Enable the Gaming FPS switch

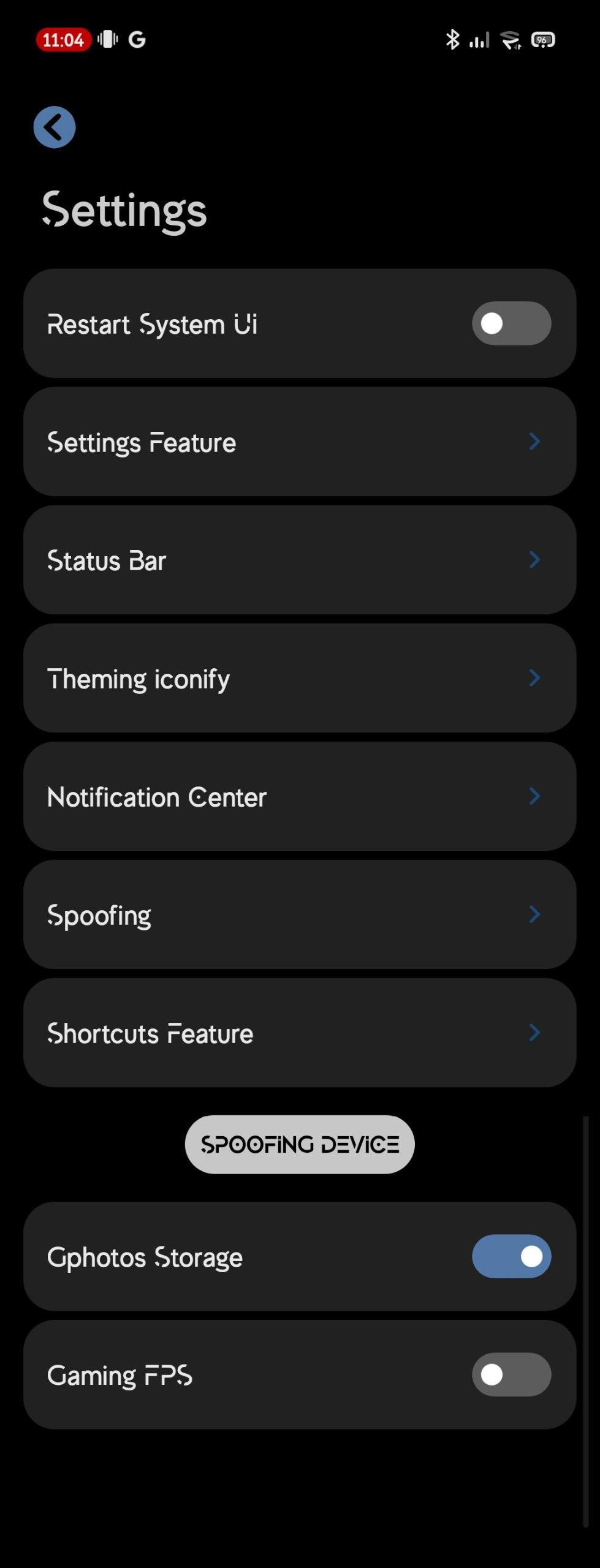511,1374
